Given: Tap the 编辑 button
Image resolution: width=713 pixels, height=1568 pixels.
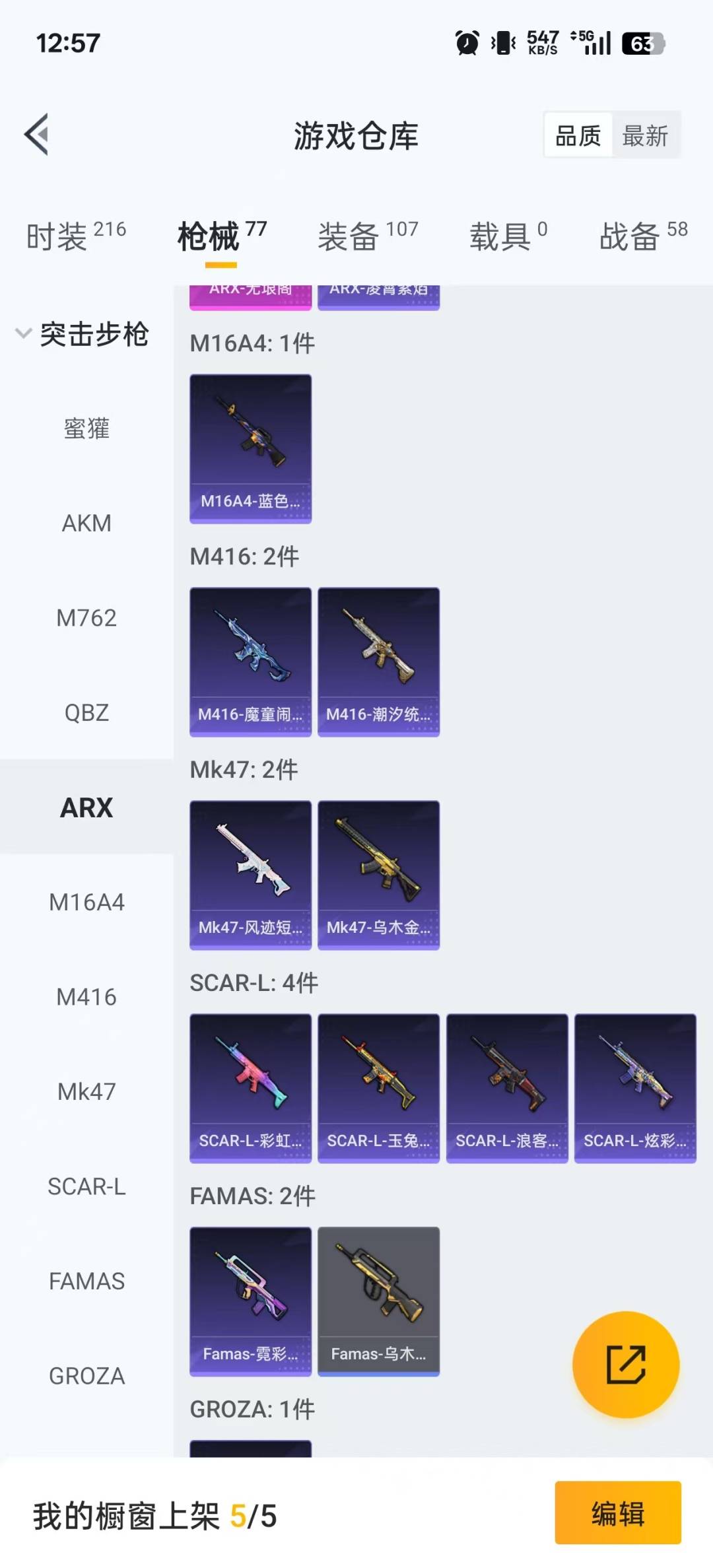Looking at the screenshot, I should coord(617,1513).
